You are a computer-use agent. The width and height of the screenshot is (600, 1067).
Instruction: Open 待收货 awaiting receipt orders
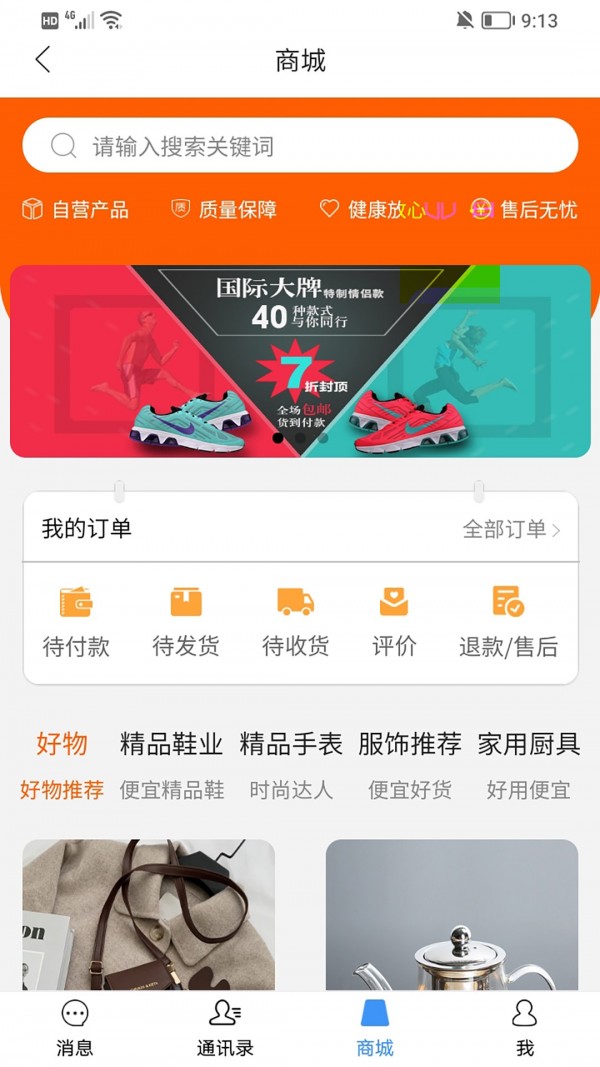(x=295, y=622)
